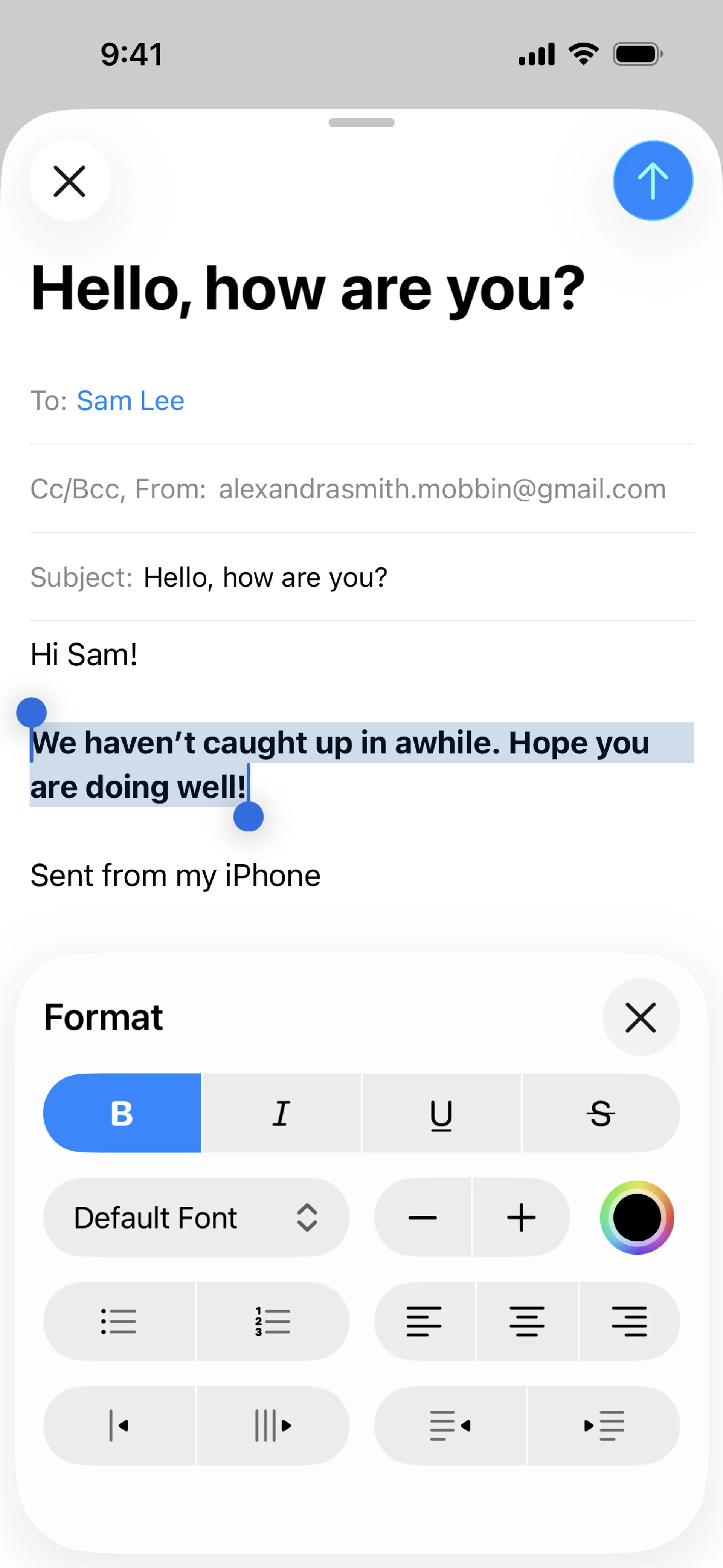Open the text color picker
This screenshot has width=723, height=1568.
point(637,1217)
